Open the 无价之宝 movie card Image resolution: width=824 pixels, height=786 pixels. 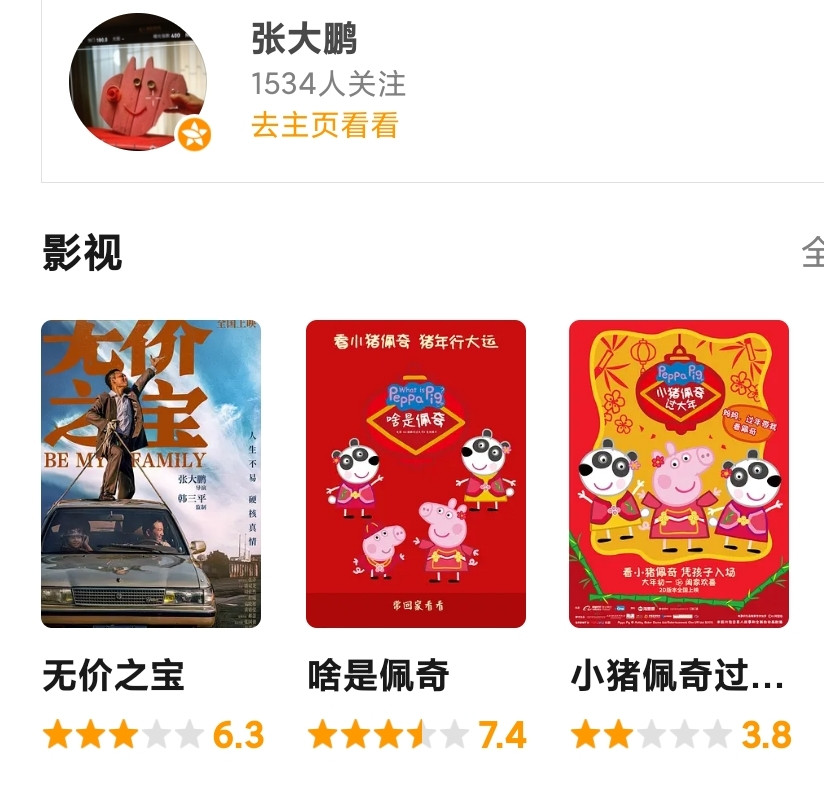pos(151,473)
